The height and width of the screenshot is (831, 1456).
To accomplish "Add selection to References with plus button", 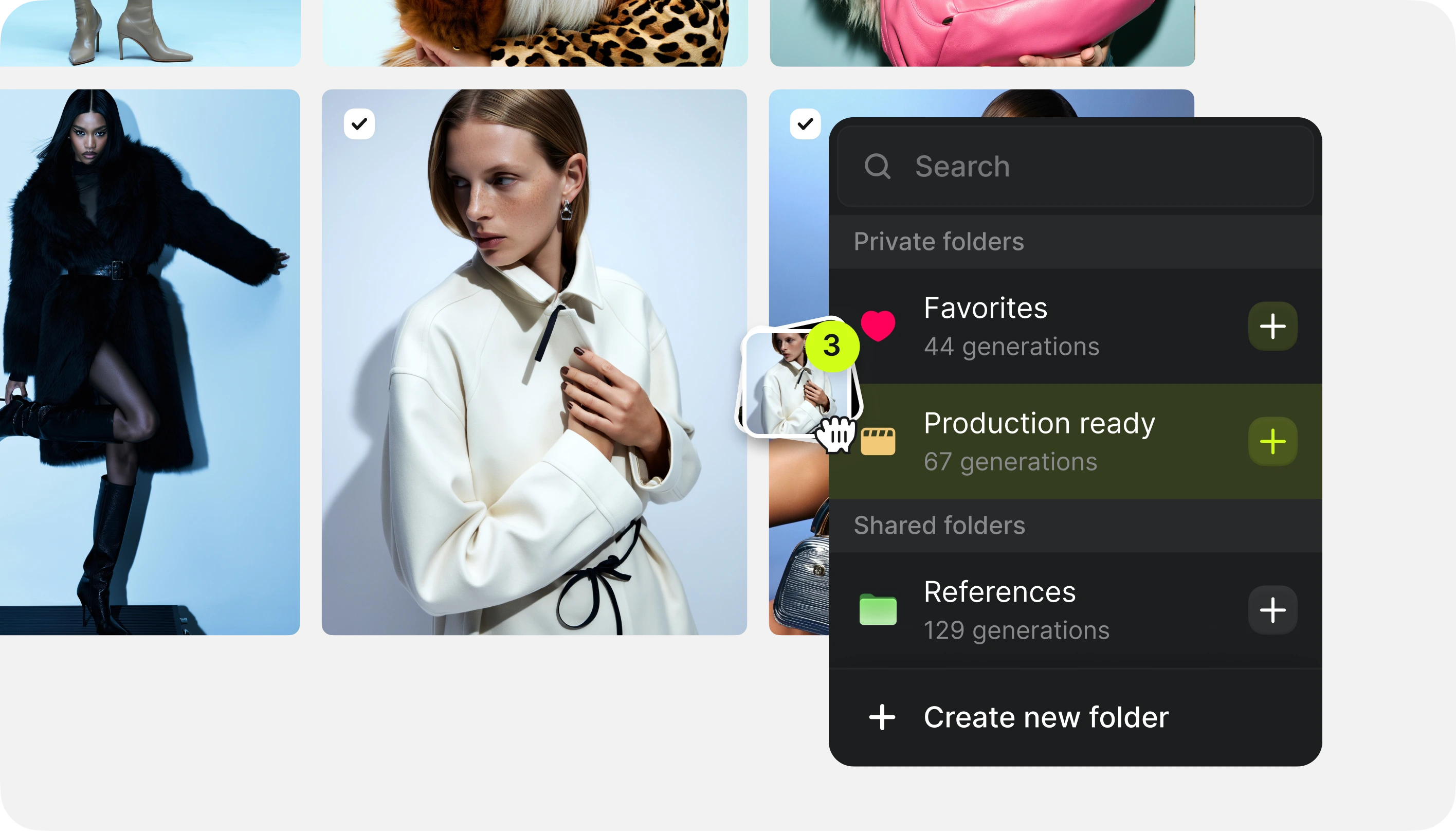I will [1272, 610].
